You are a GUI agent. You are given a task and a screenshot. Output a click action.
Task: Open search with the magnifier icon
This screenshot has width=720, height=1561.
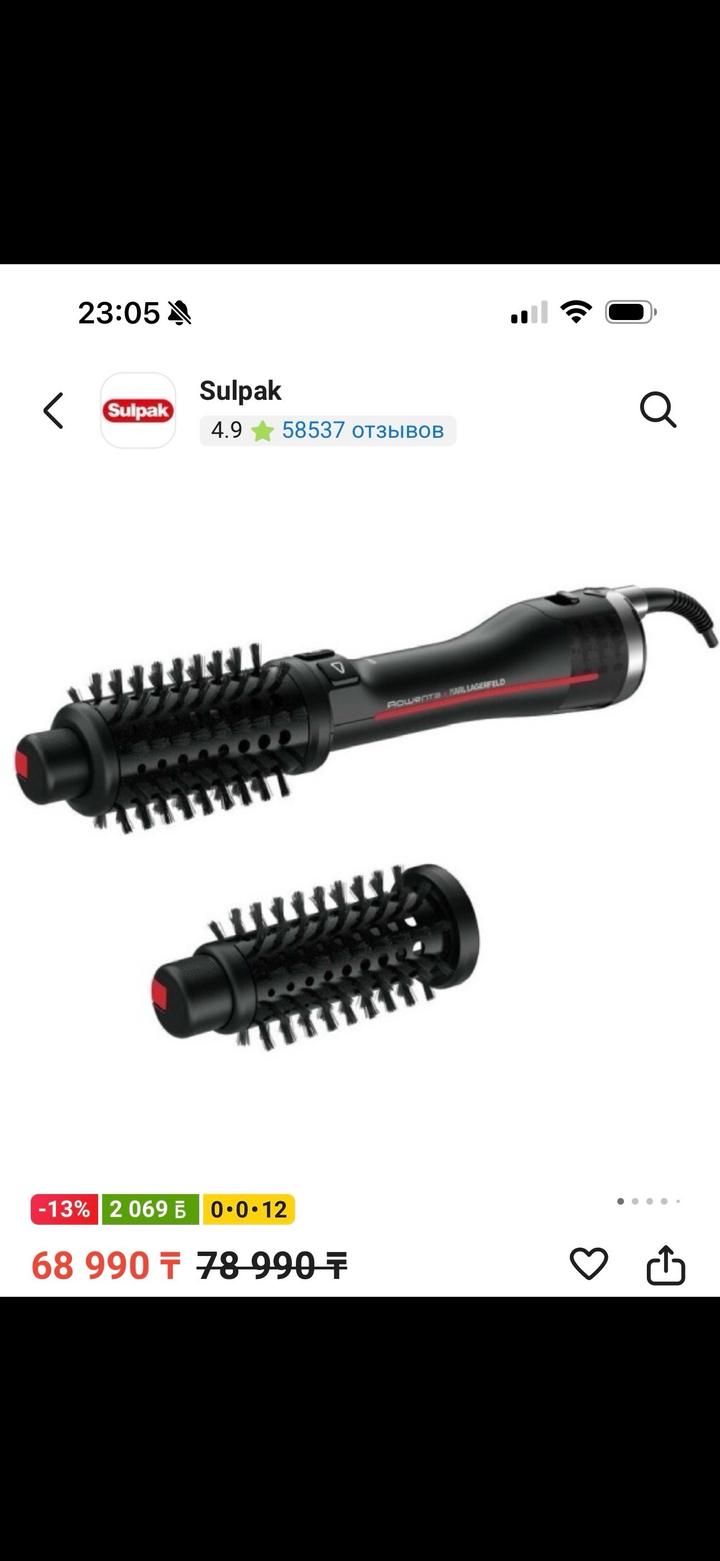(657, 410)
